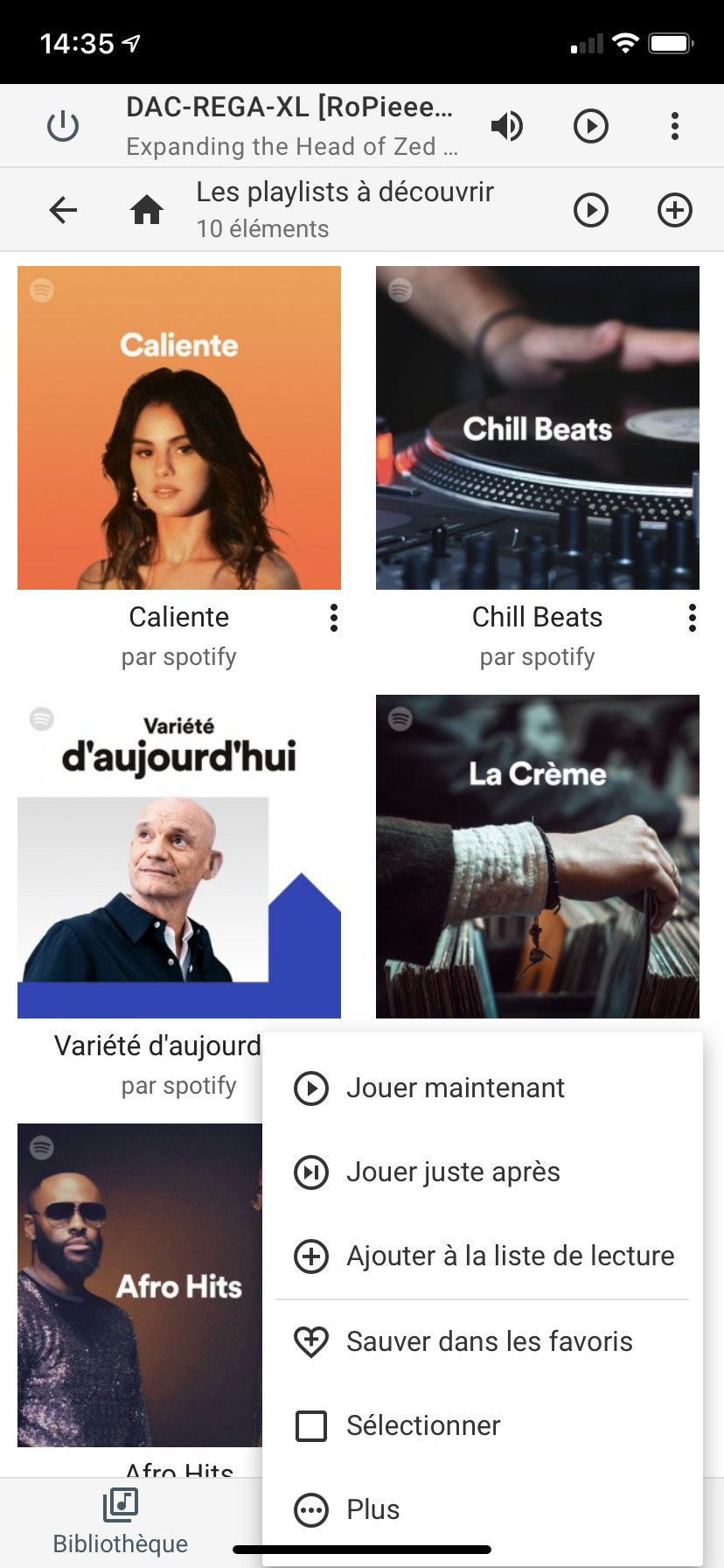Choose 'Plus' at the bottom of the menu
The width and height of the screenshot is (724, 1568).
(x=374, y=1508)
